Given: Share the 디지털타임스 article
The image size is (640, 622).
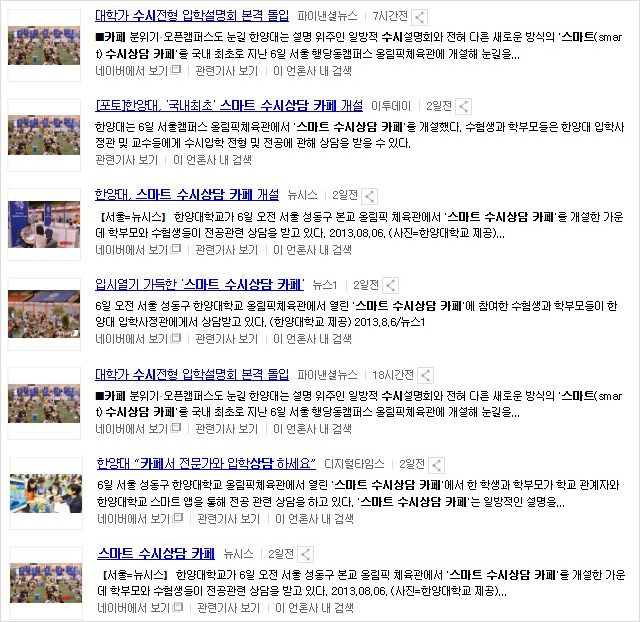Looking at the screenshot, I should 436,465.
